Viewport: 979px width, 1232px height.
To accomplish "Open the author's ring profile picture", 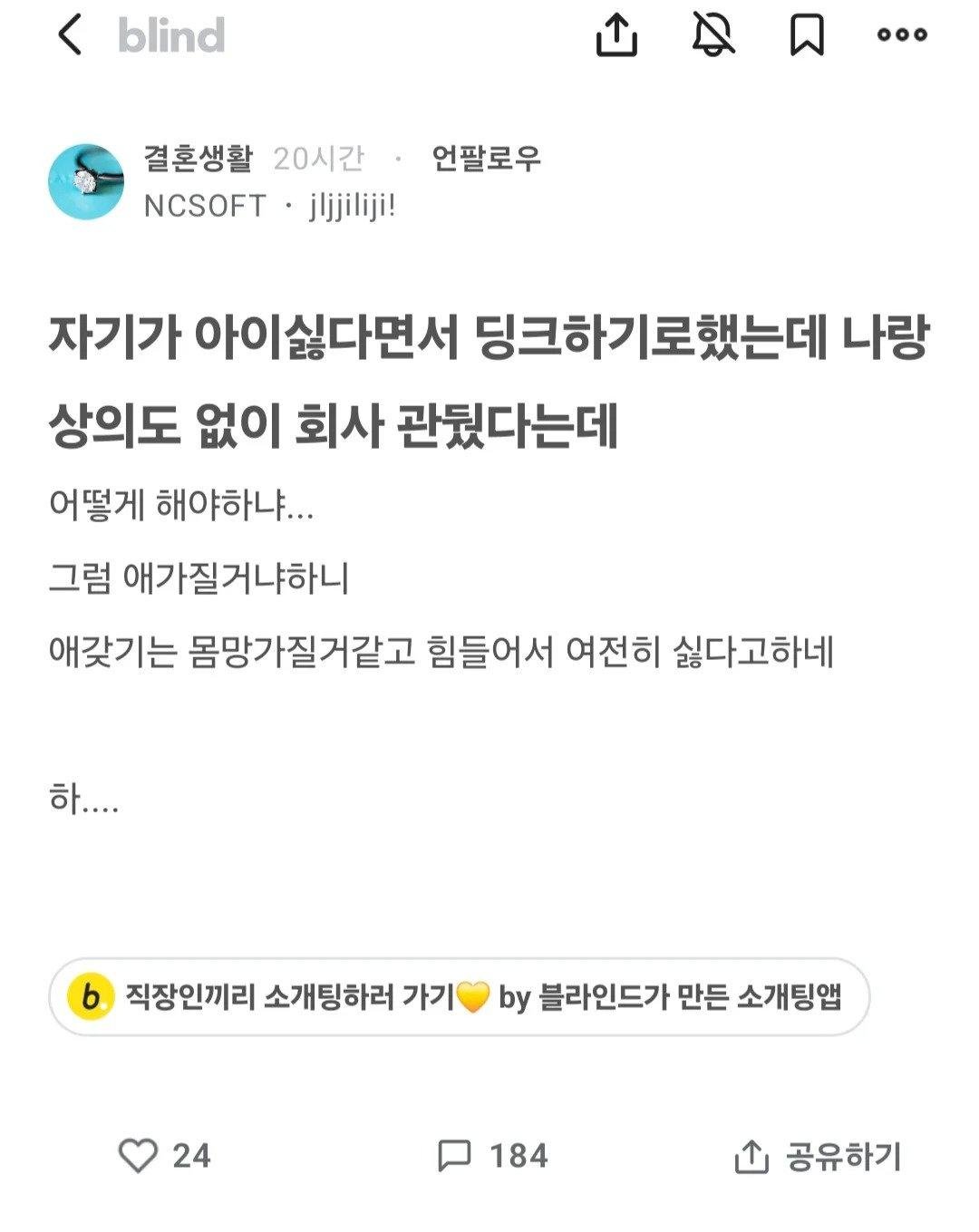I will [x=86, y=181].
